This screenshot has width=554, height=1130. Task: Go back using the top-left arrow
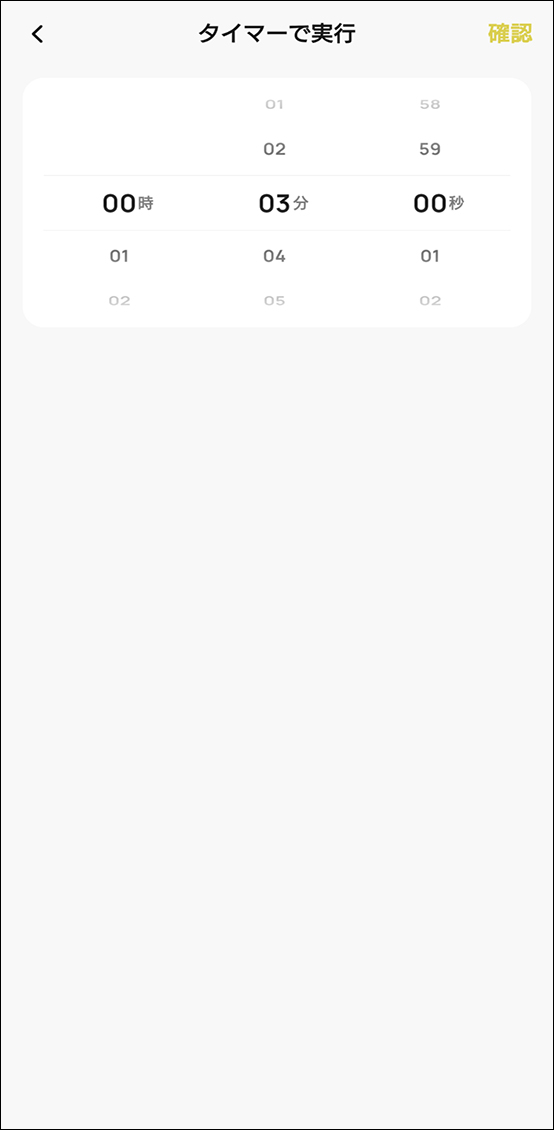[37, 34]
